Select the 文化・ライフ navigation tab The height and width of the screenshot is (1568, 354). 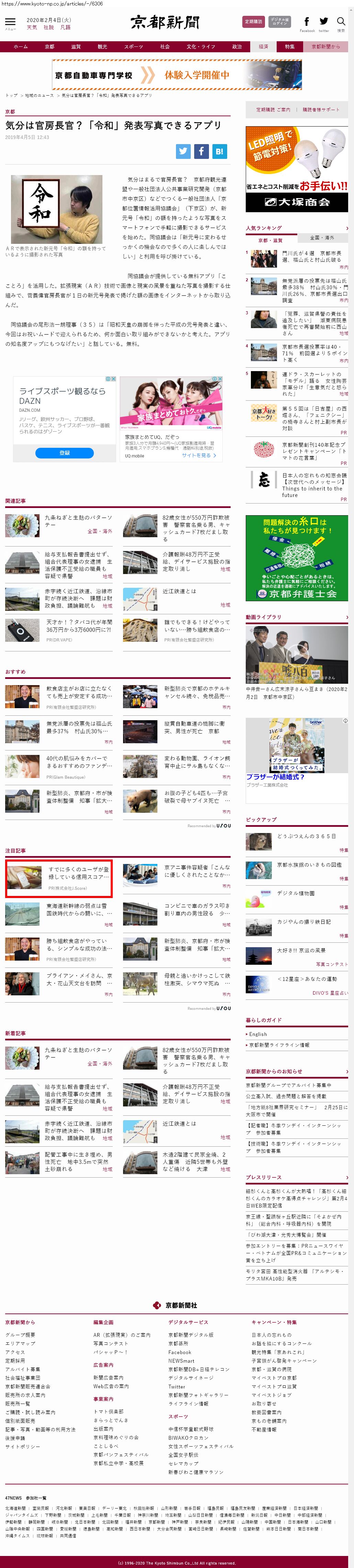[x=200, y=46]
